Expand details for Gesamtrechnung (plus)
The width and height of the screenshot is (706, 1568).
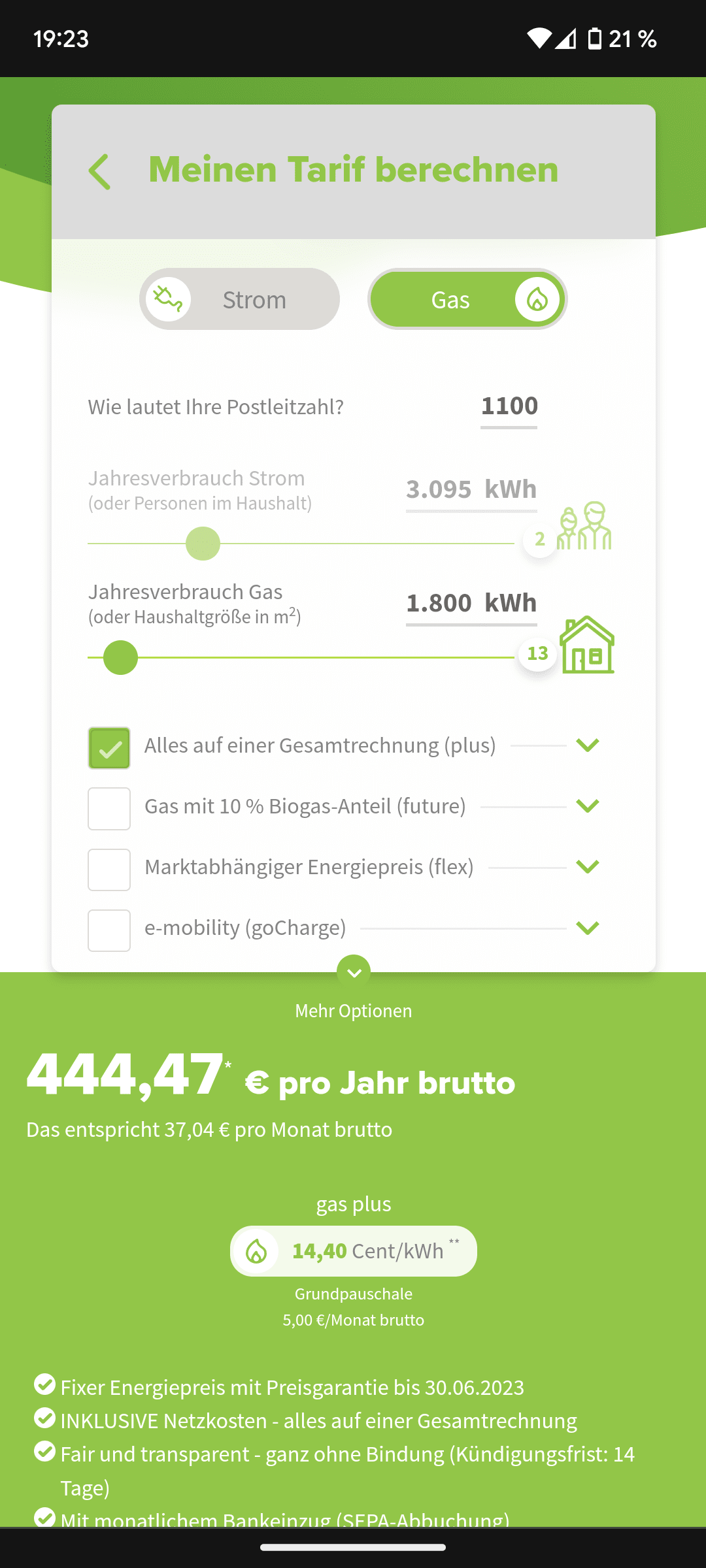(588, 745)
